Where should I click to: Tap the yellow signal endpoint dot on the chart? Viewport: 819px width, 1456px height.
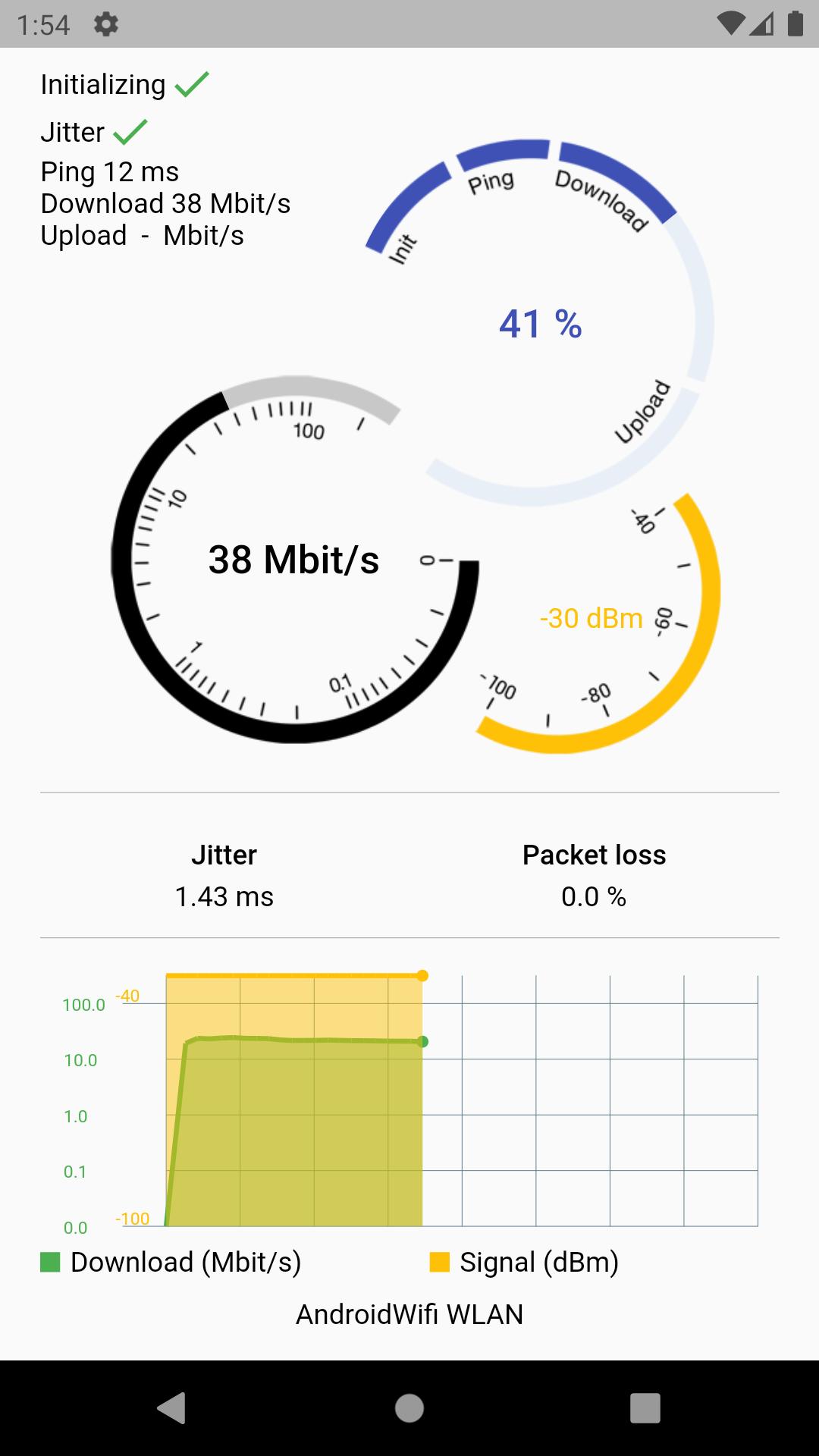[x=422, y=976]
